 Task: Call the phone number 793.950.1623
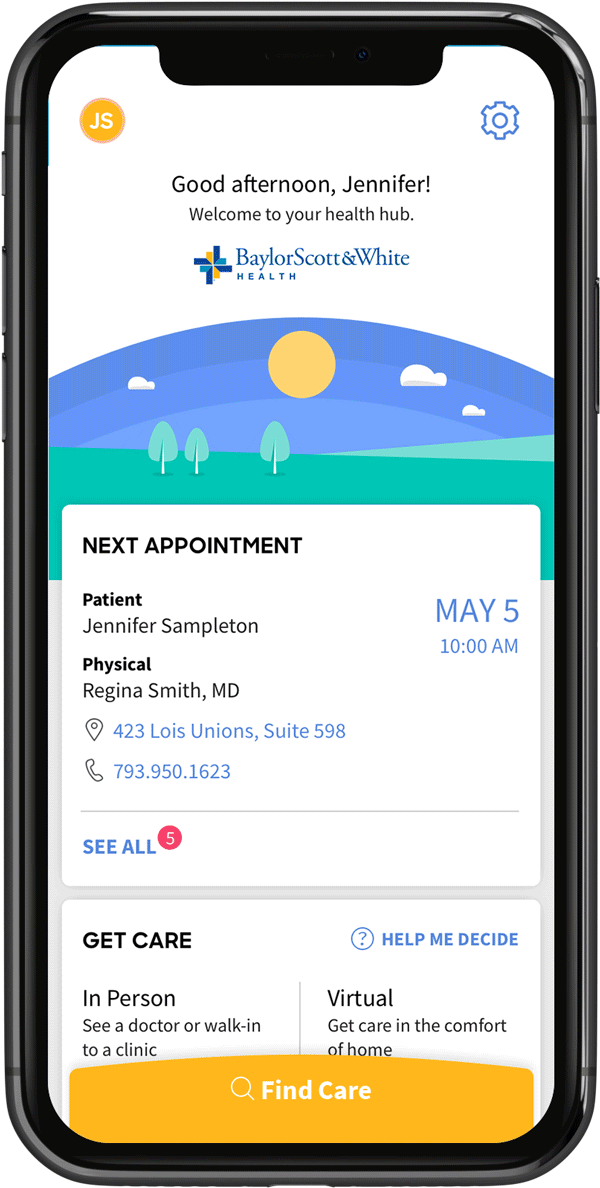tap(172, 771)
